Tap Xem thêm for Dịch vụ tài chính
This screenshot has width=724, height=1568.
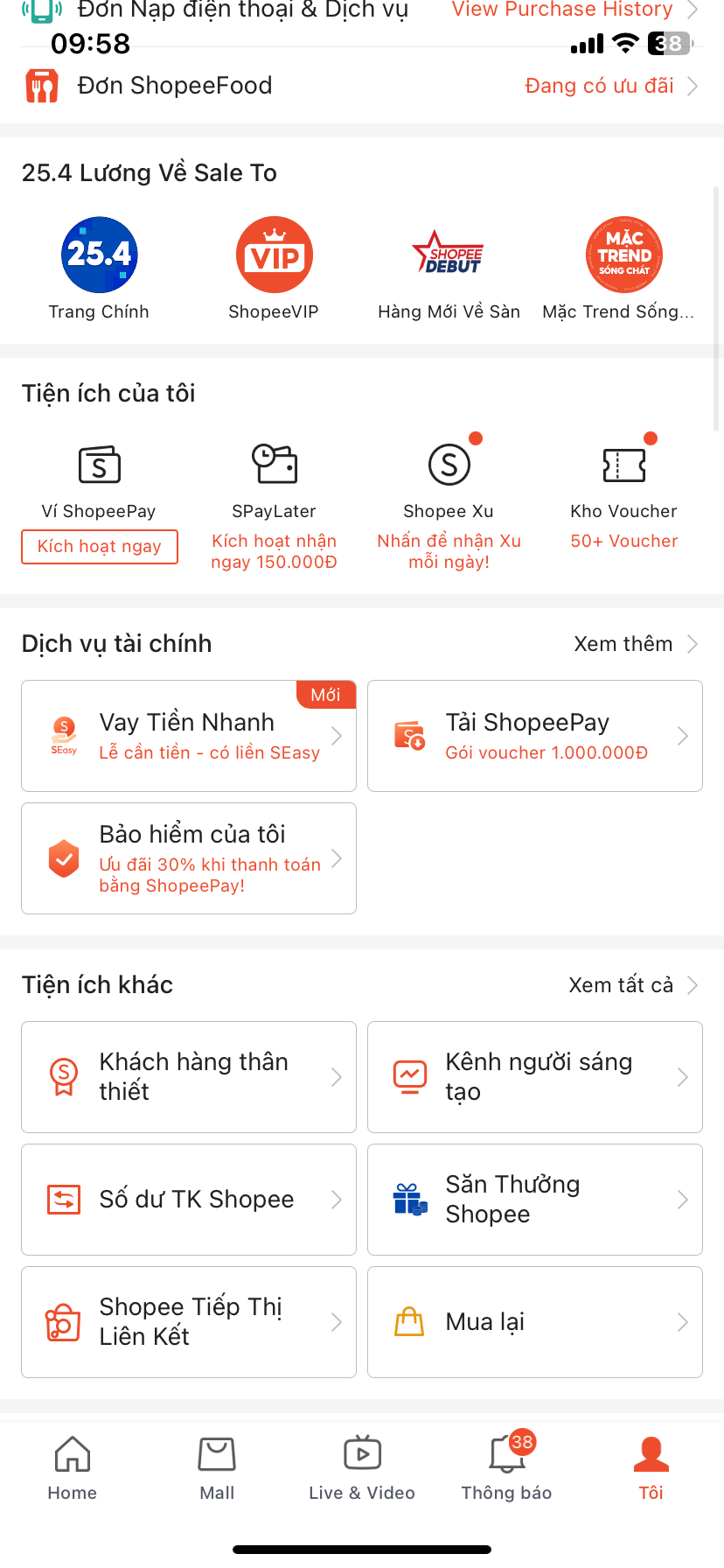636,644
